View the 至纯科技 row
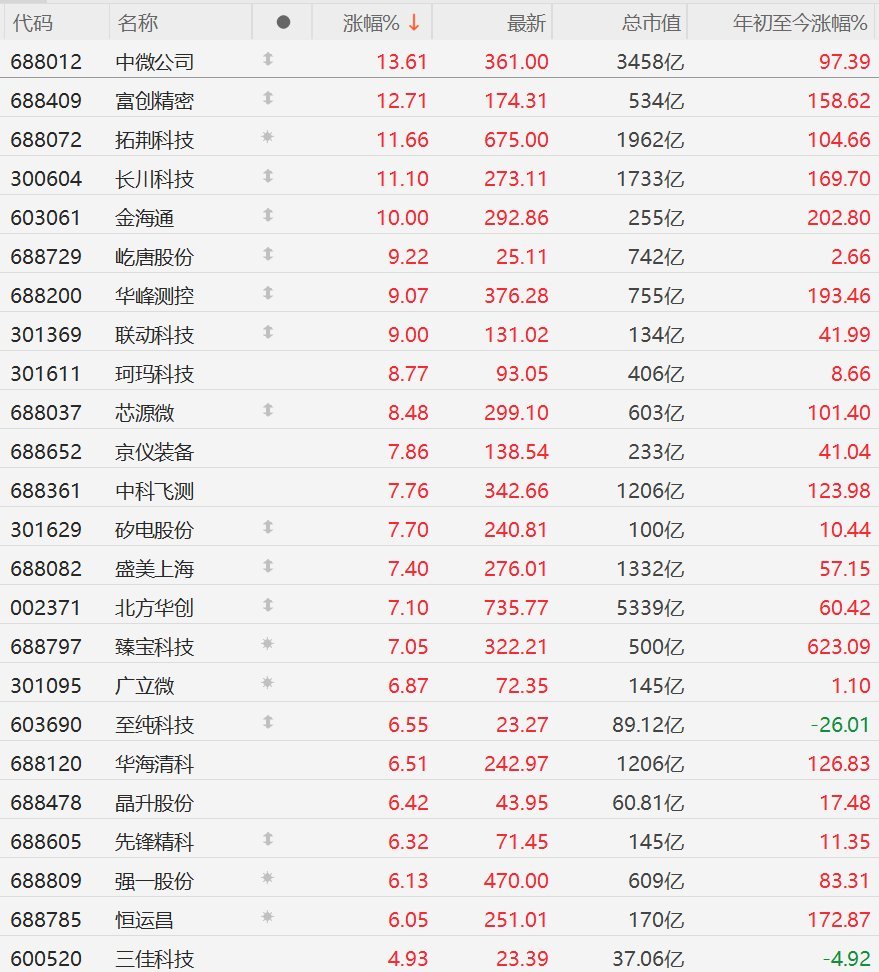This screenshot has height=972, width=879. click(440, 725)
